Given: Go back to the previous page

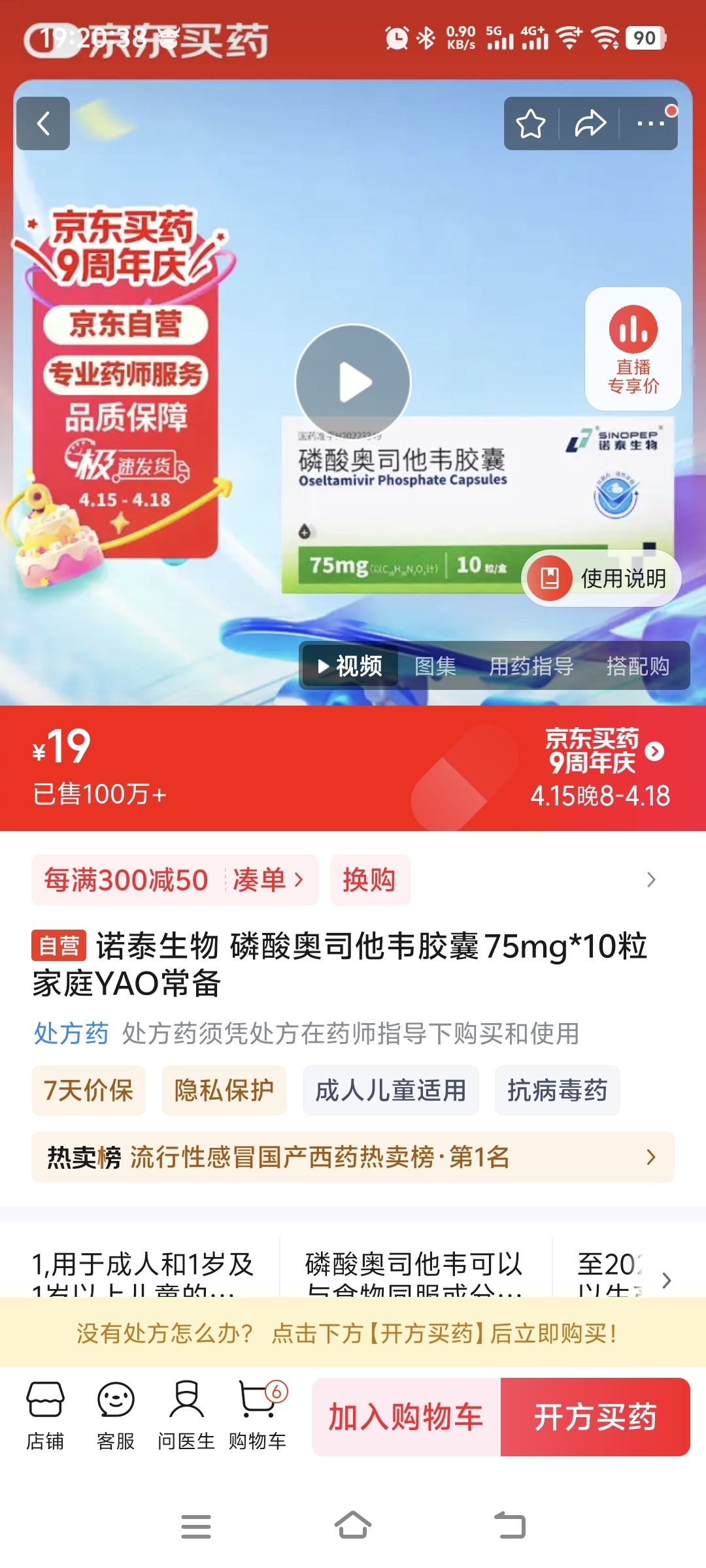Looking at the screenshot, I should [43, 123].
